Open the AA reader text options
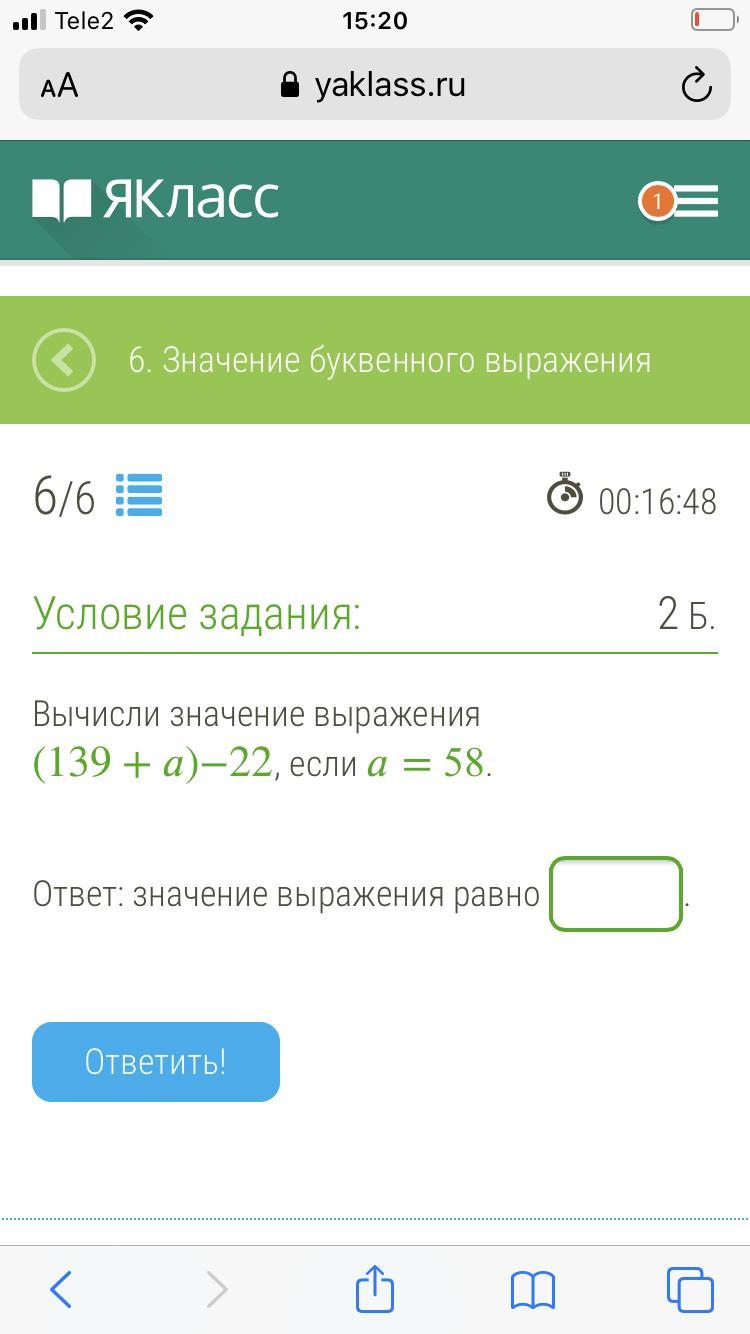 [59, 86]
